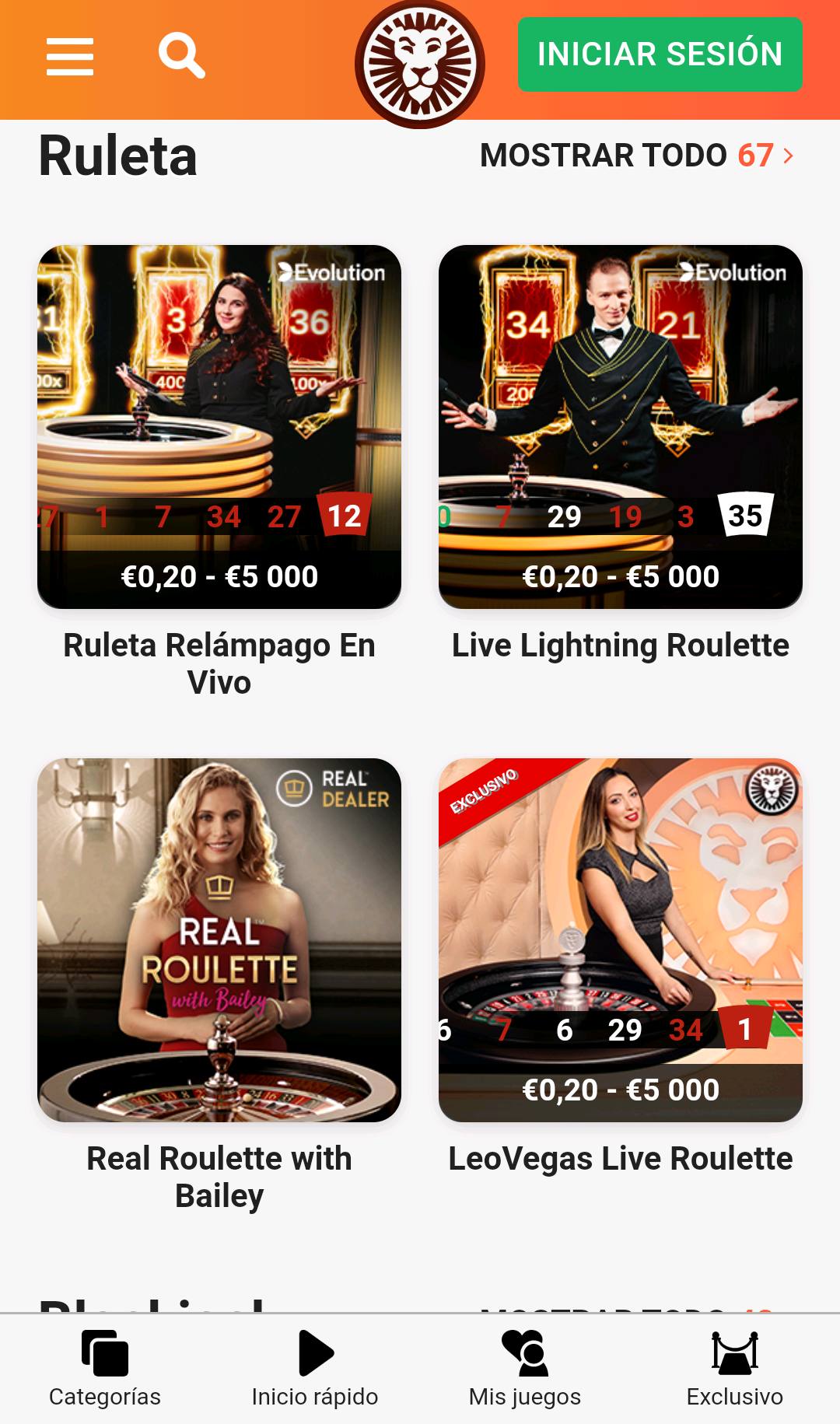
Task: Switch to the Categorías tab
Action: tap(105, 1369)
